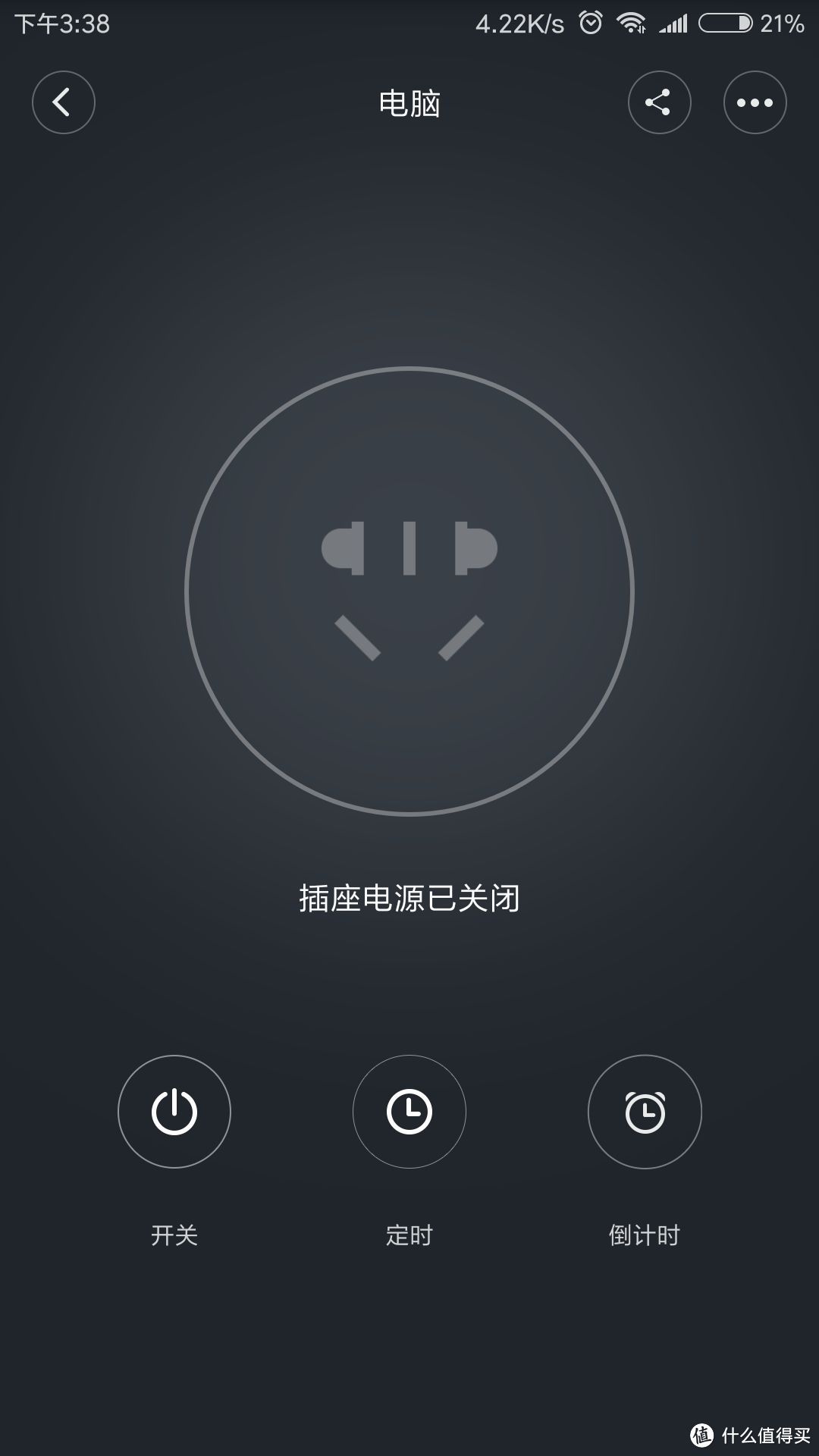The width and height of the screenshot is (819, 1456).
Task: Go back from the 电脑 socket page
Action: click(x=63, y=102)
